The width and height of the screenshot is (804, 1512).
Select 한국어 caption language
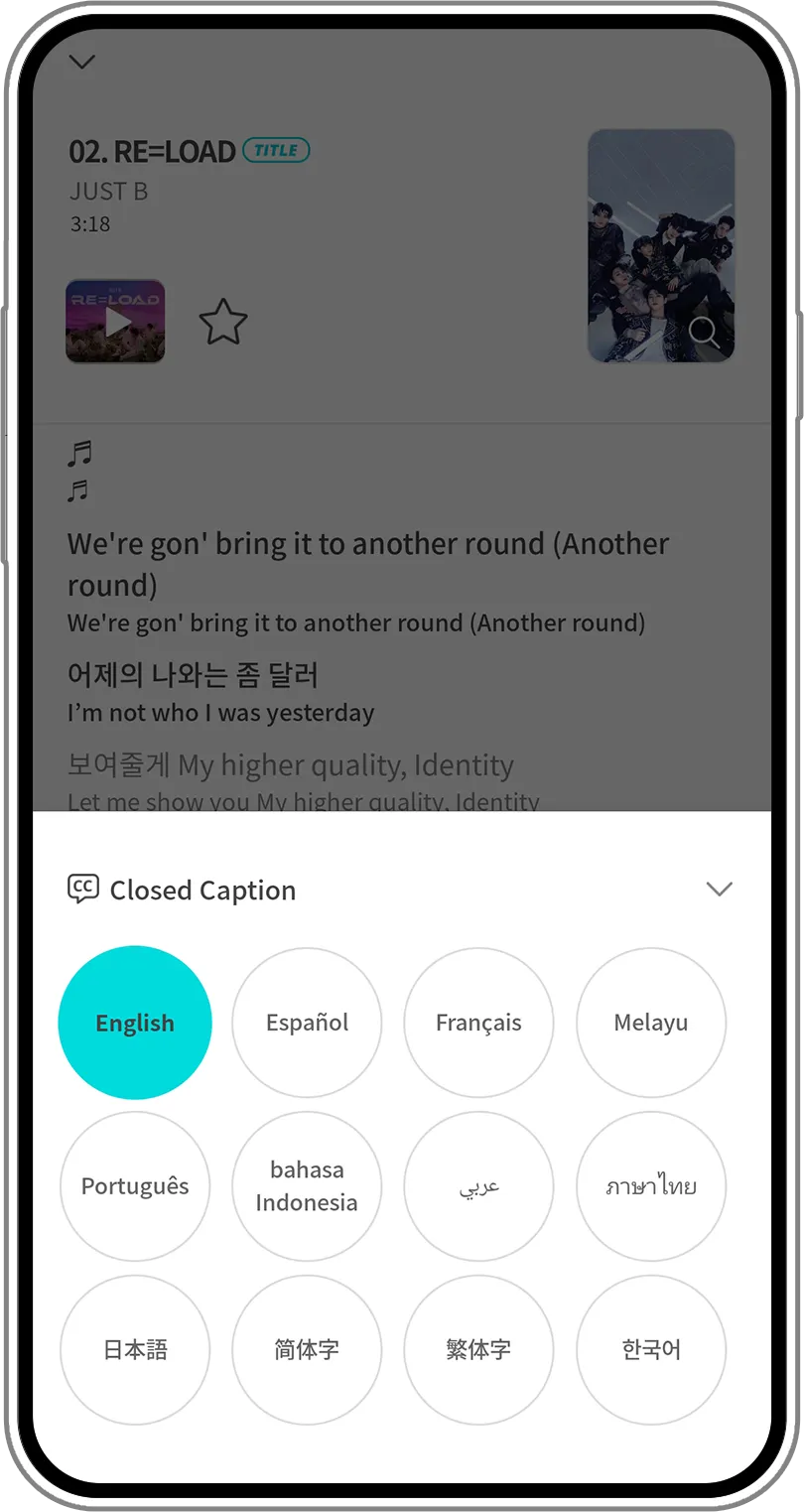pos(651,1350)
